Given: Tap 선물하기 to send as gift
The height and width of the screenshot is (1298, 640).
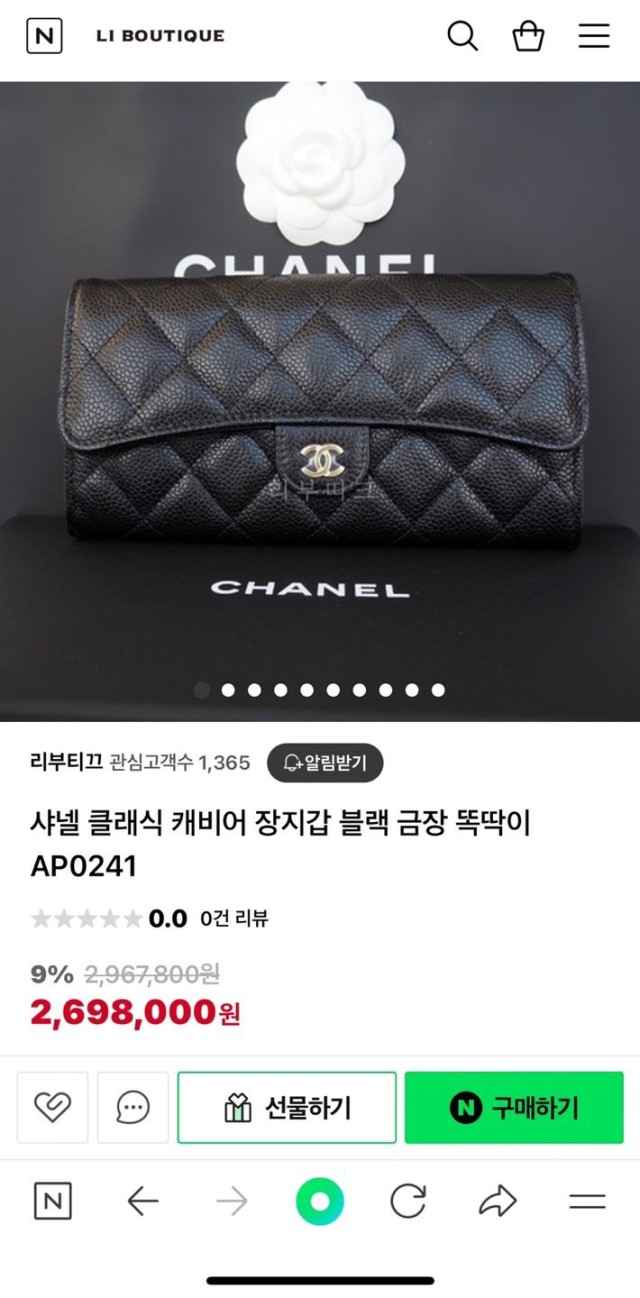Looking at the screenshot, I should [287, 1107].
